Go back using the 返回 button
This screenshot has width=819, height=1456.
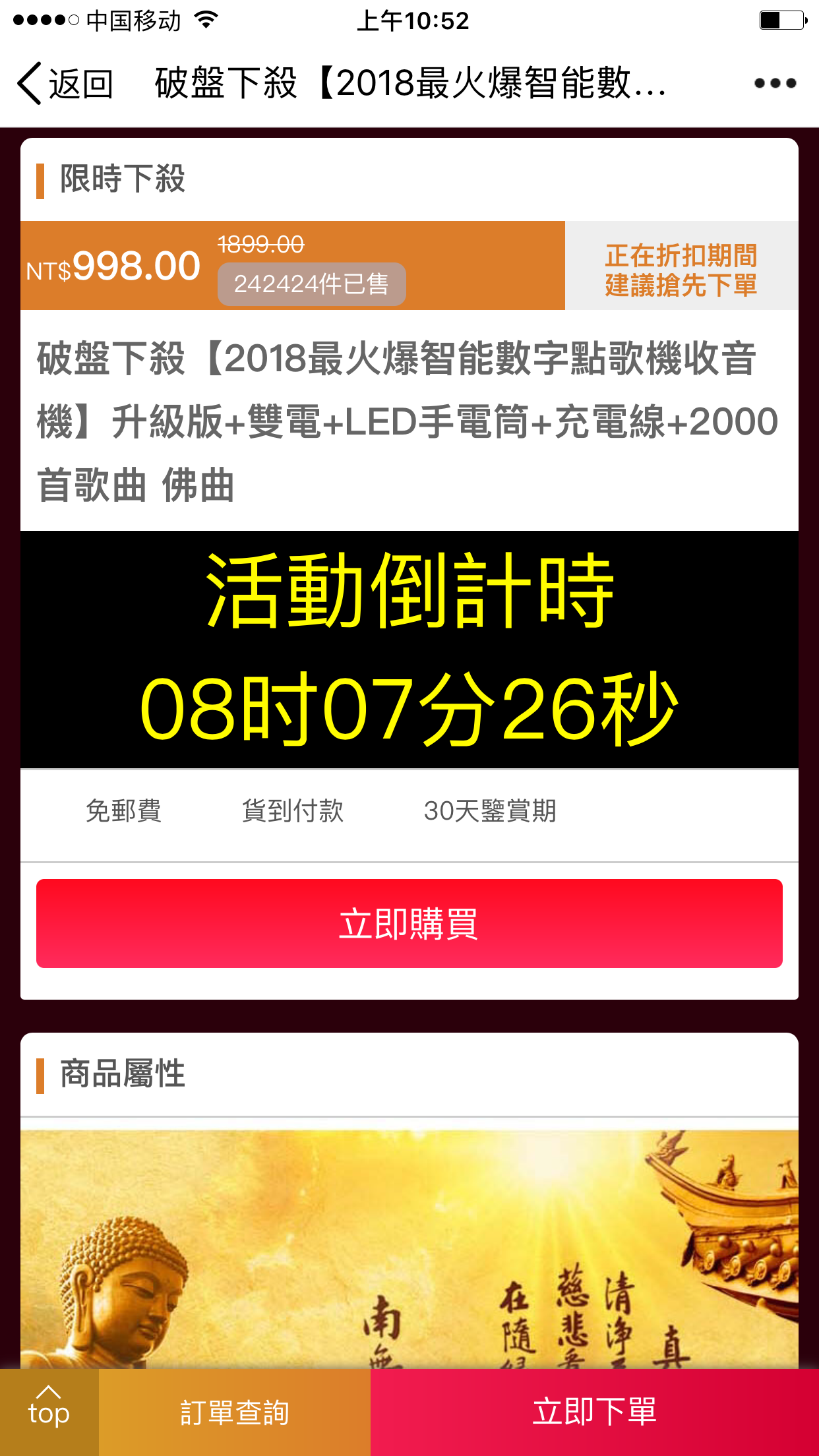[65, 84]
